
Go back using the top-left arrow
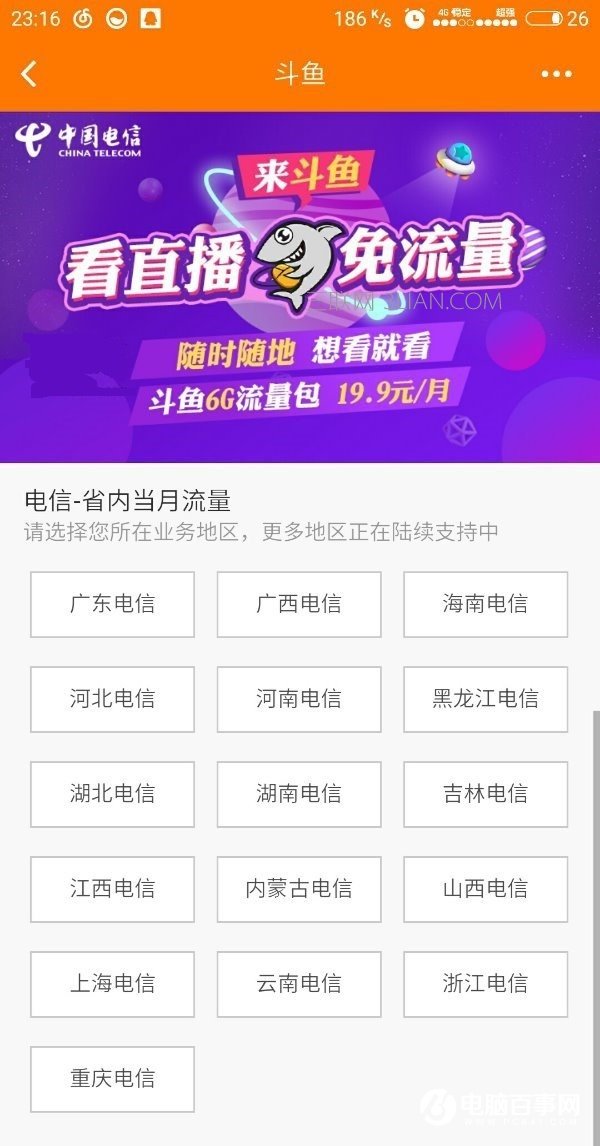click(x=29, y=74)
